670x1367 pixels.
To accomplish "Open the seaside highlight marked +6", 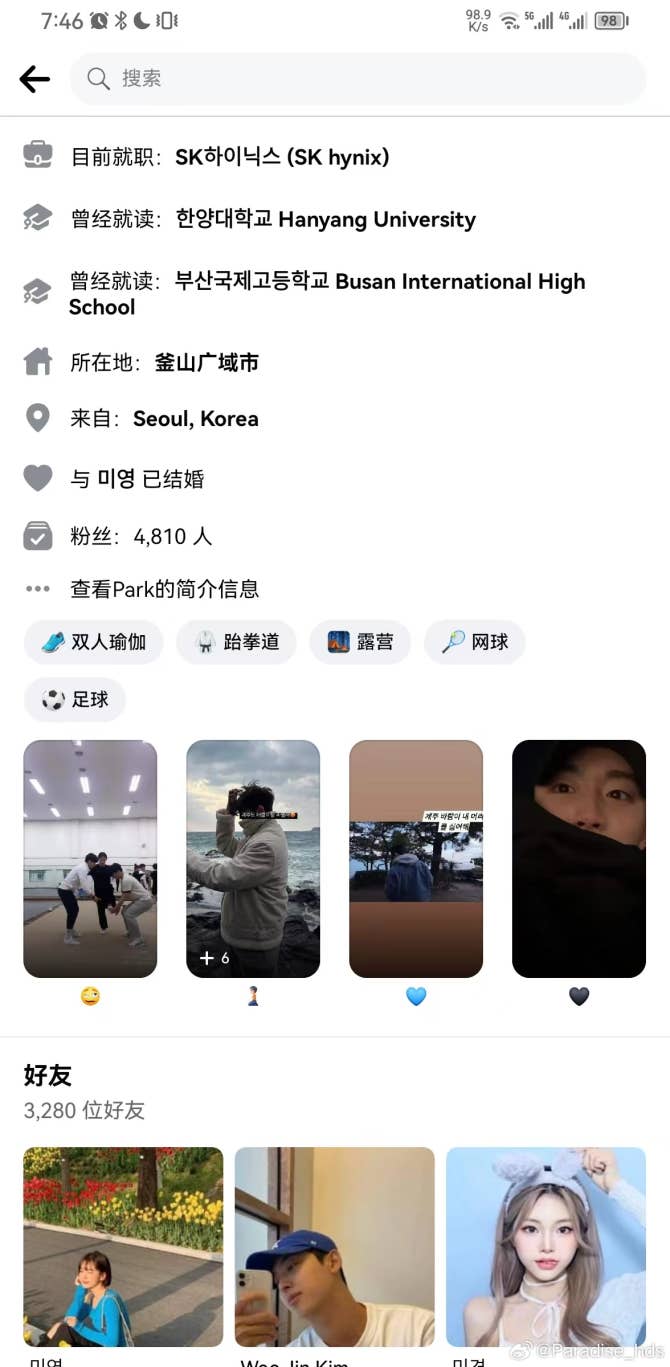I will pos(253,858).
